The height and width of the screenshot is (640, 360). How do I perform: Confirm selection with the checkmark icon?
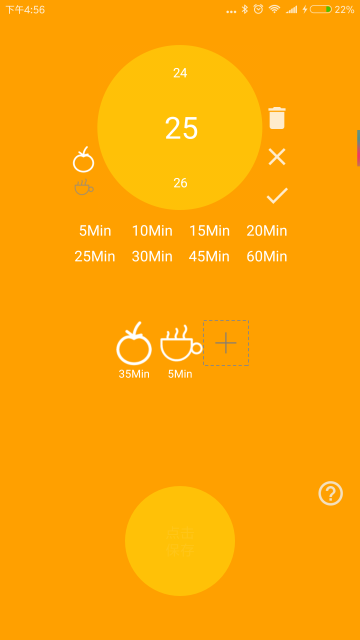(278, 196)
